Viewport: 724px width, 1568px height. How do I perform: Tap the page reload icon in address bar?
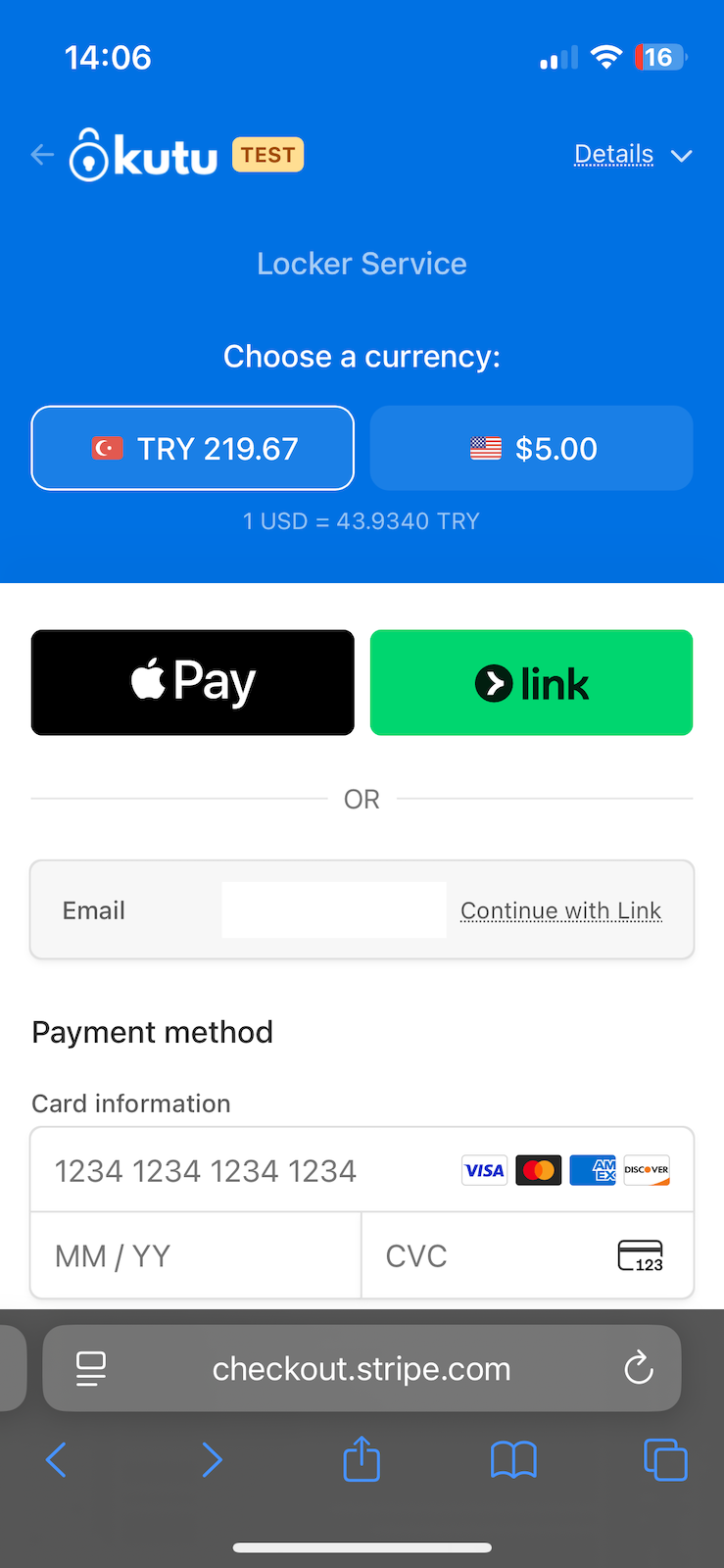click(x=638, y=1368)
